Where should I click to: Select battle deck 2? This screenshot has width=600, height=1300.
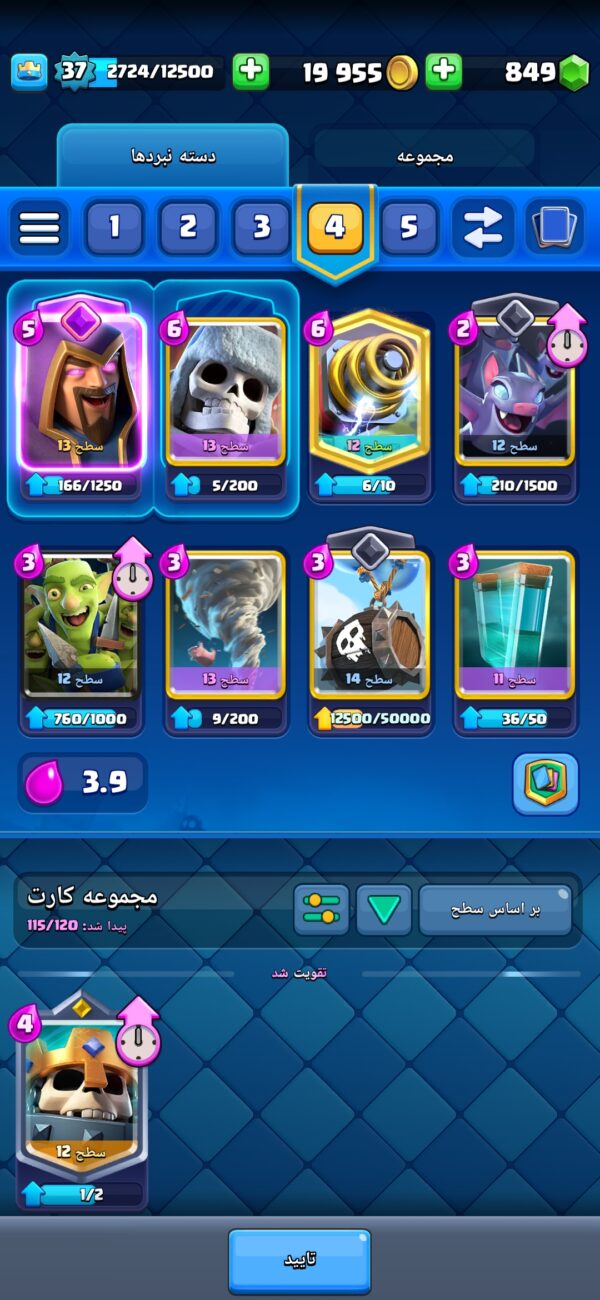(x=187, y=228)
